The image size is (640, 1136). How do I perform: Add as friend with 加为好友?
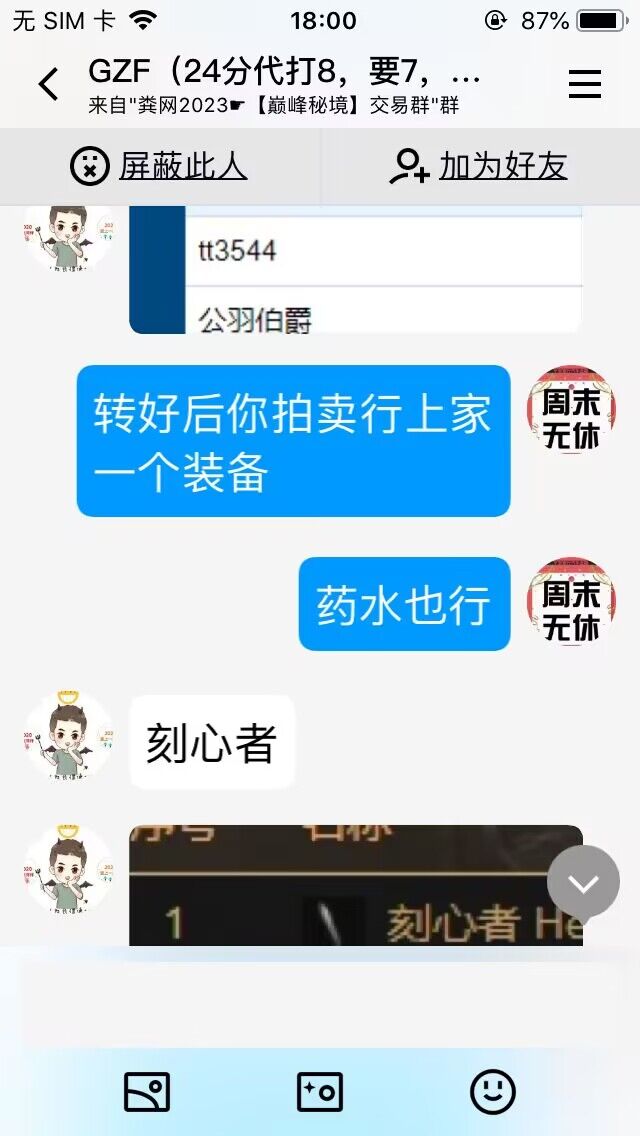point(479,166)
